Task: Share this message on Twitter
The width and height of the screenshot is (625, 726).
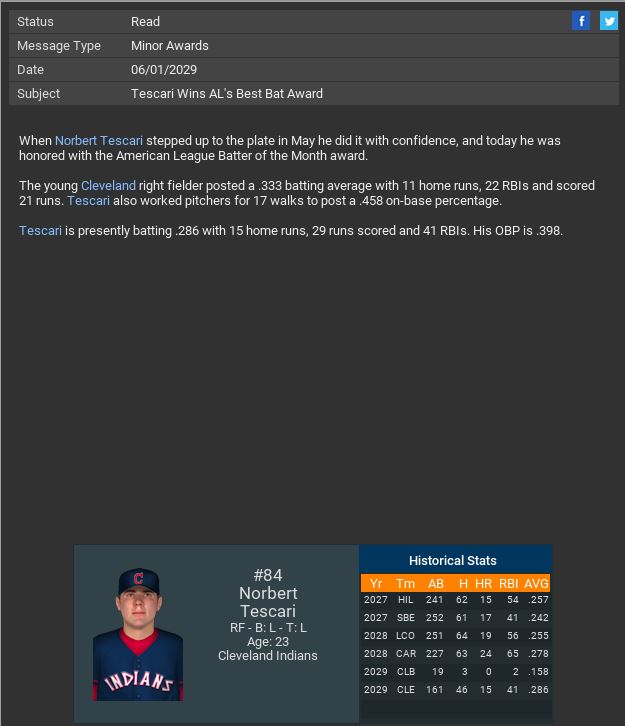Action: (608, 21)
